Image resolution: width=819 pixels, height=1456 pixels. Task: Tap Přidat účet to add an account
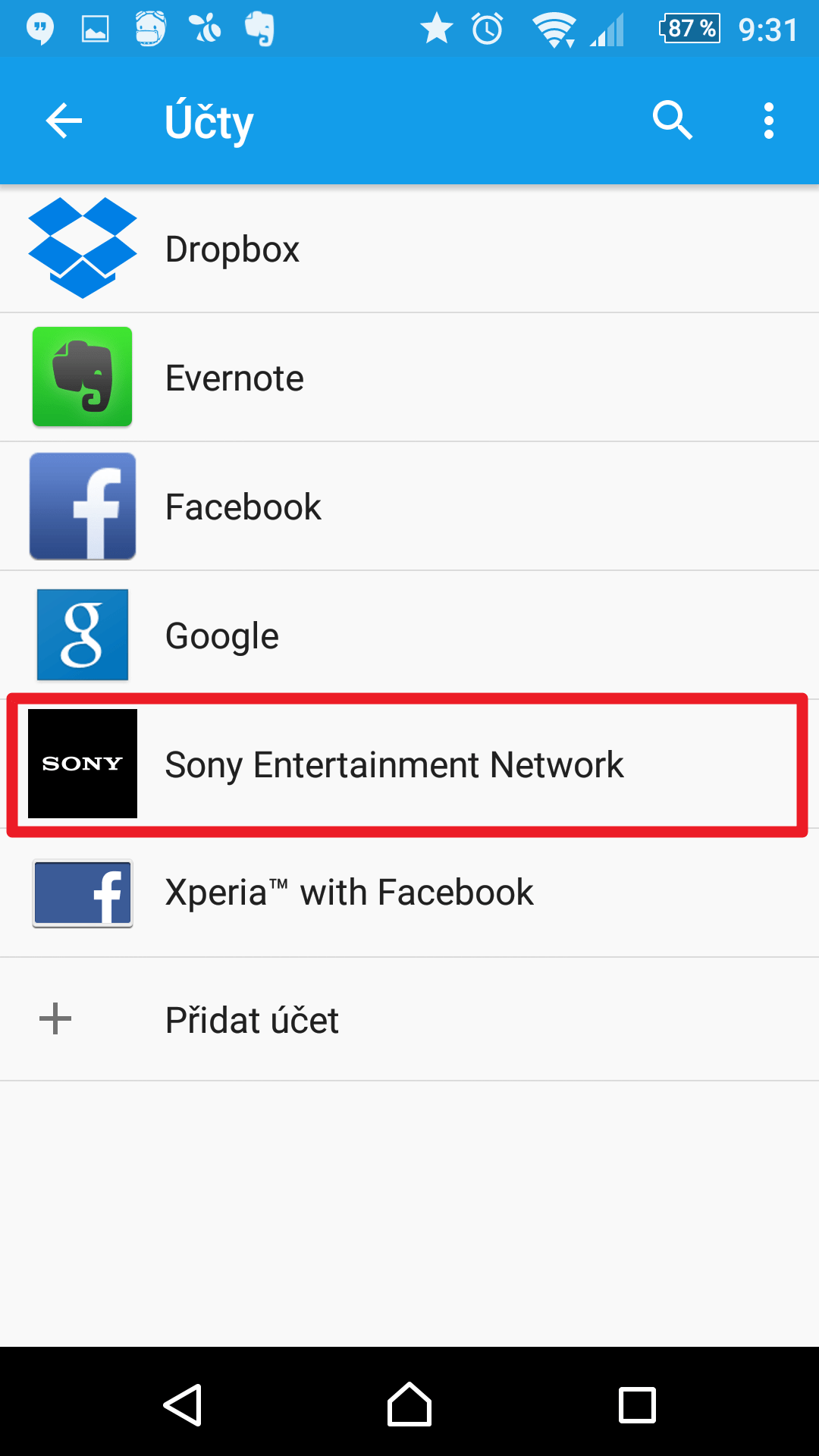pos(409,1019)
